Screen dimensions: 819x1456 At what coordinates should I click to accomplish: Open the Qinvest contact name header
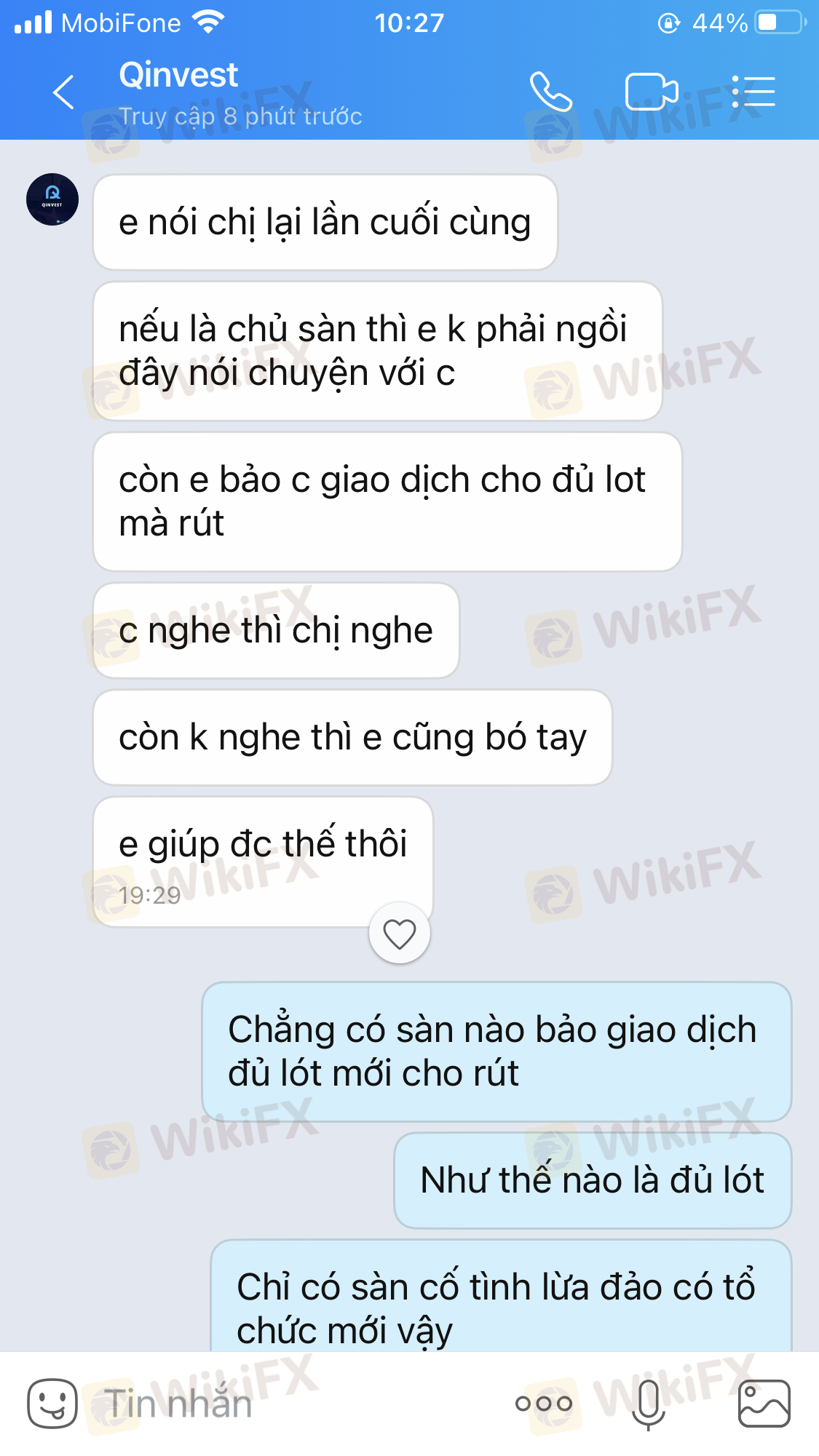click(x=178, y=75)
